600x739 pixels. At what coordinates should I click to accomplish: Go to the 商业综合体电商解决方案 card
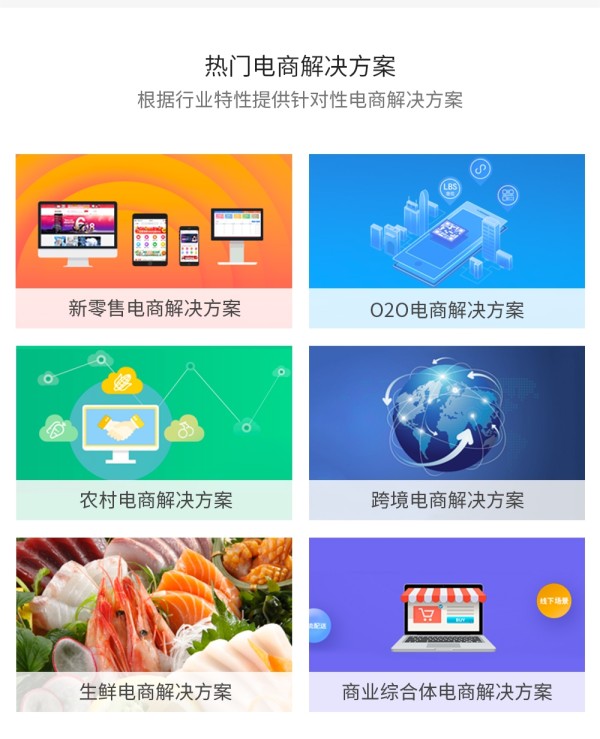[x=446, y=625]
